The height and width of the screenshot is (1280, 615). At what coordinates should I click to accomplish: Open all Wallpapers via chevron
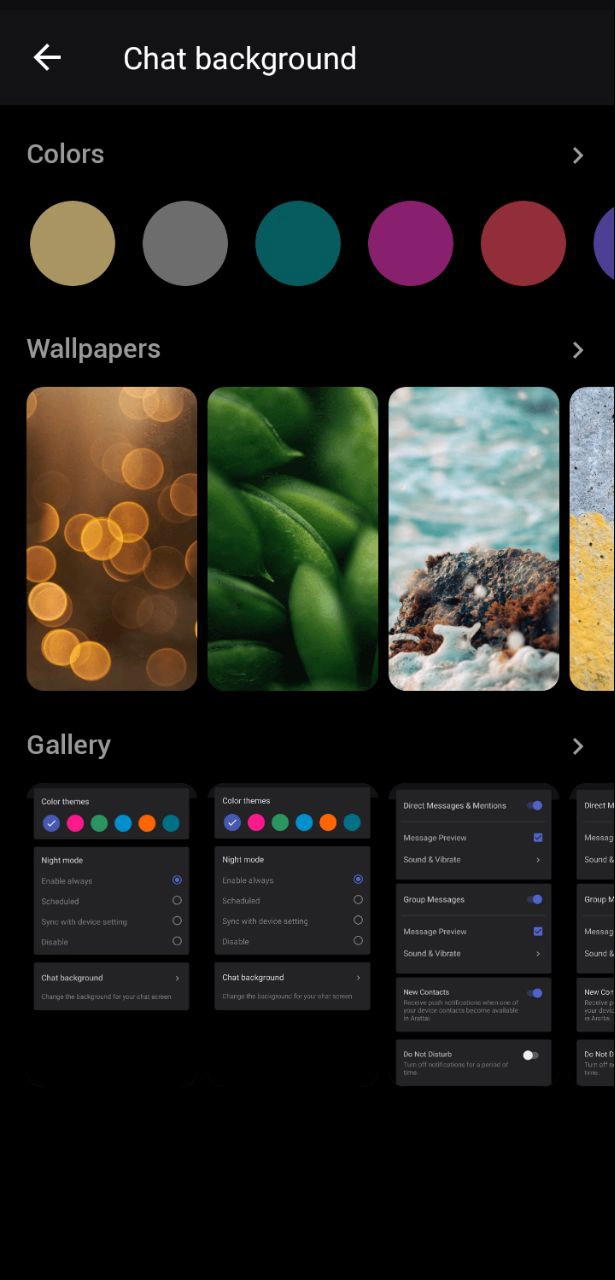[577, 350]
